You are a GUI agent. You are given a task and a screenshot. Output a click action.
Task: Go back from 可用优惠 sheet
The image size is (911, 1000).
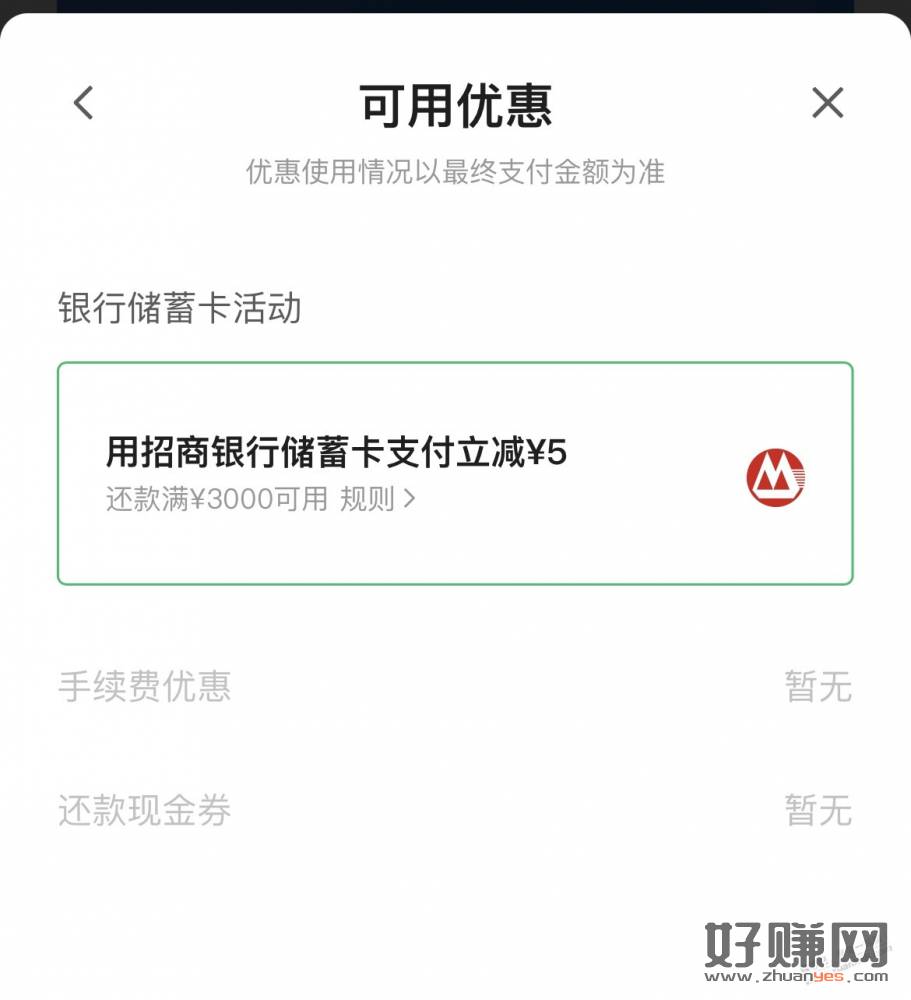coord(84,103)
